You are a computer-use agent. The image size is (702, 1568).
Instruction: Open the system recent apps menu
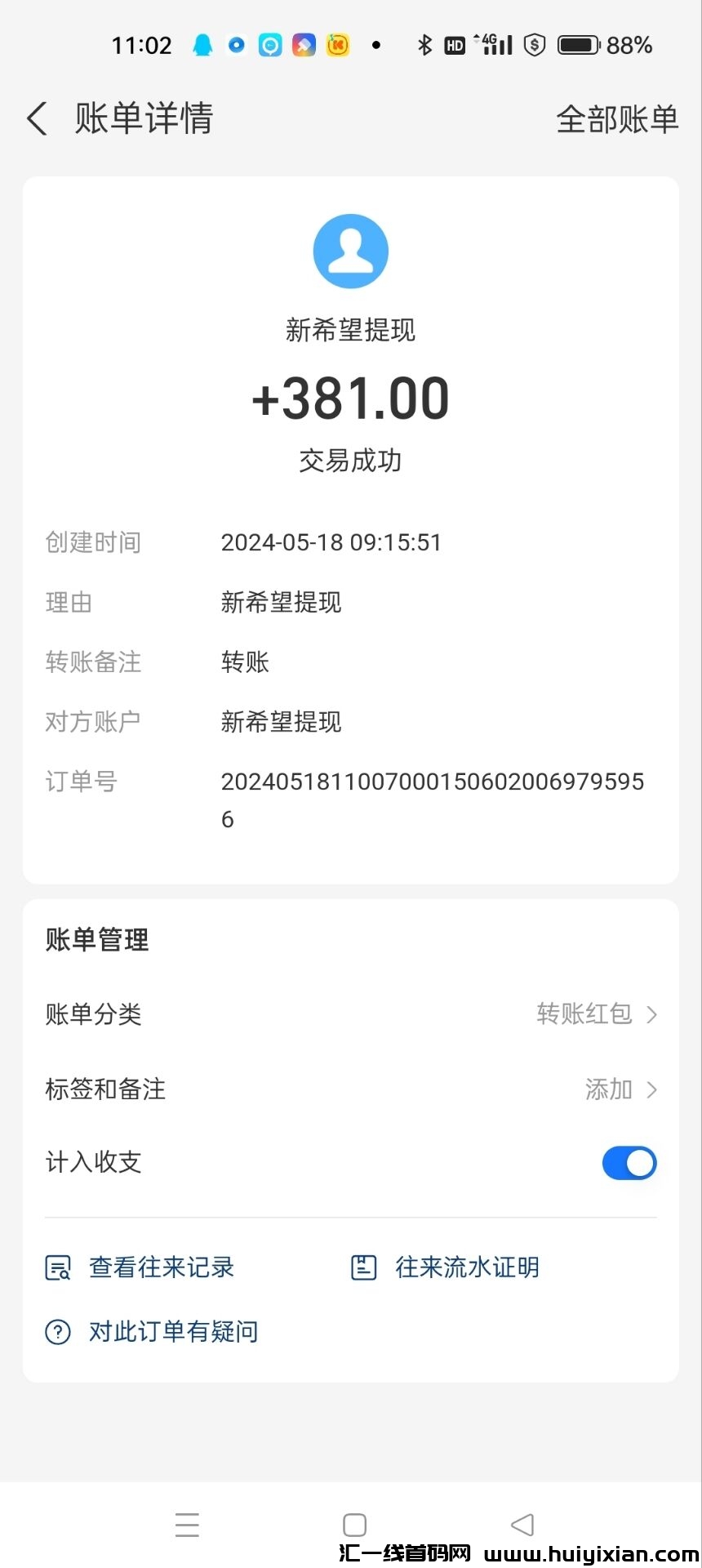[187, 1525]
